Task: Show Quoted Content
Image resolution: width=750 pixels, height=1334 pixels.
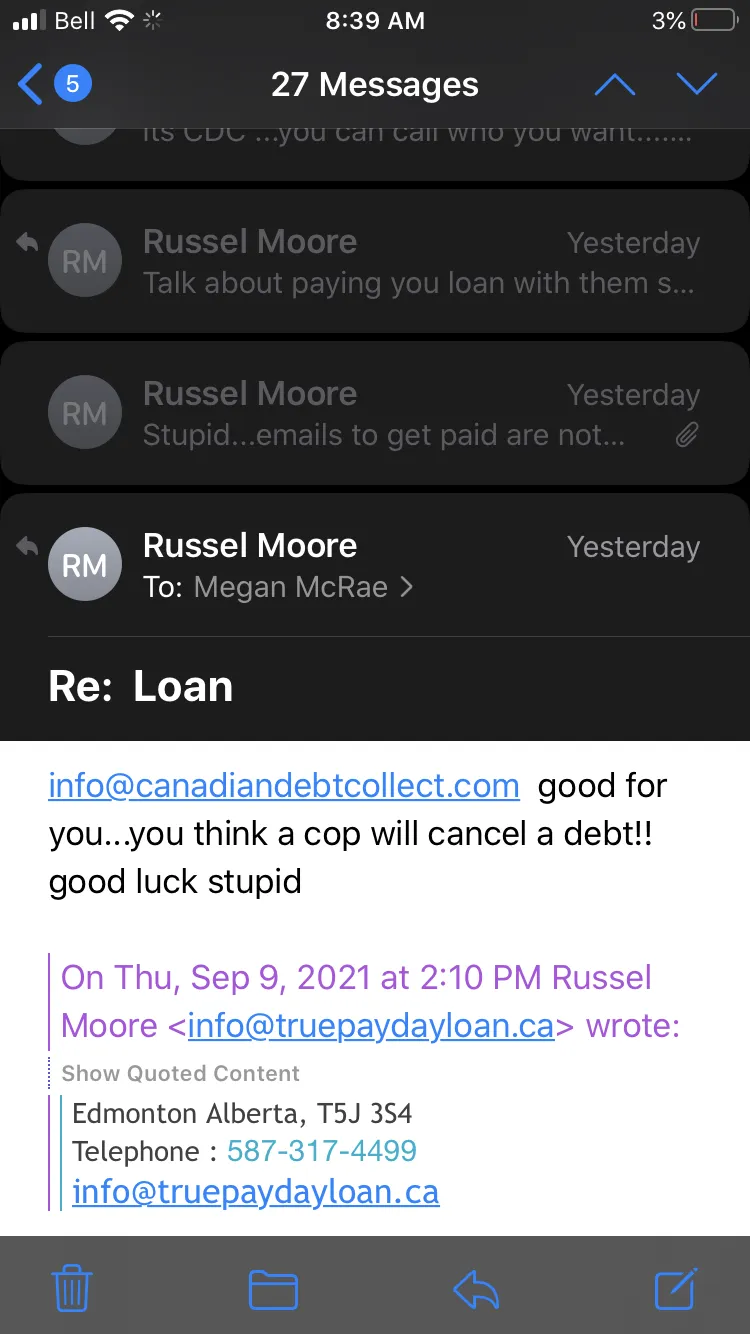Action: (180, 1074)
